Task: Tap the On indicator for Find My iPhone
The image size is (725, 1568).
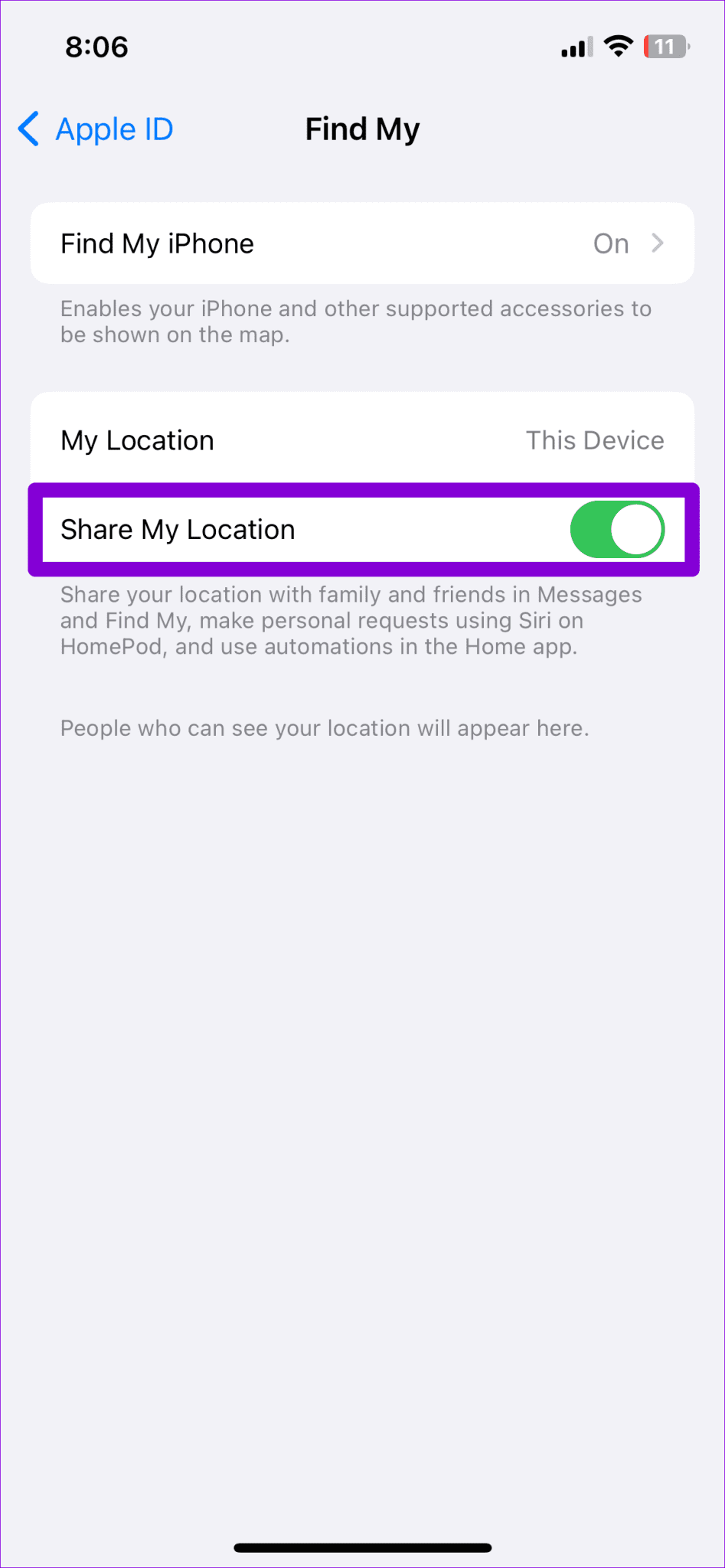Action: [611, 243]
